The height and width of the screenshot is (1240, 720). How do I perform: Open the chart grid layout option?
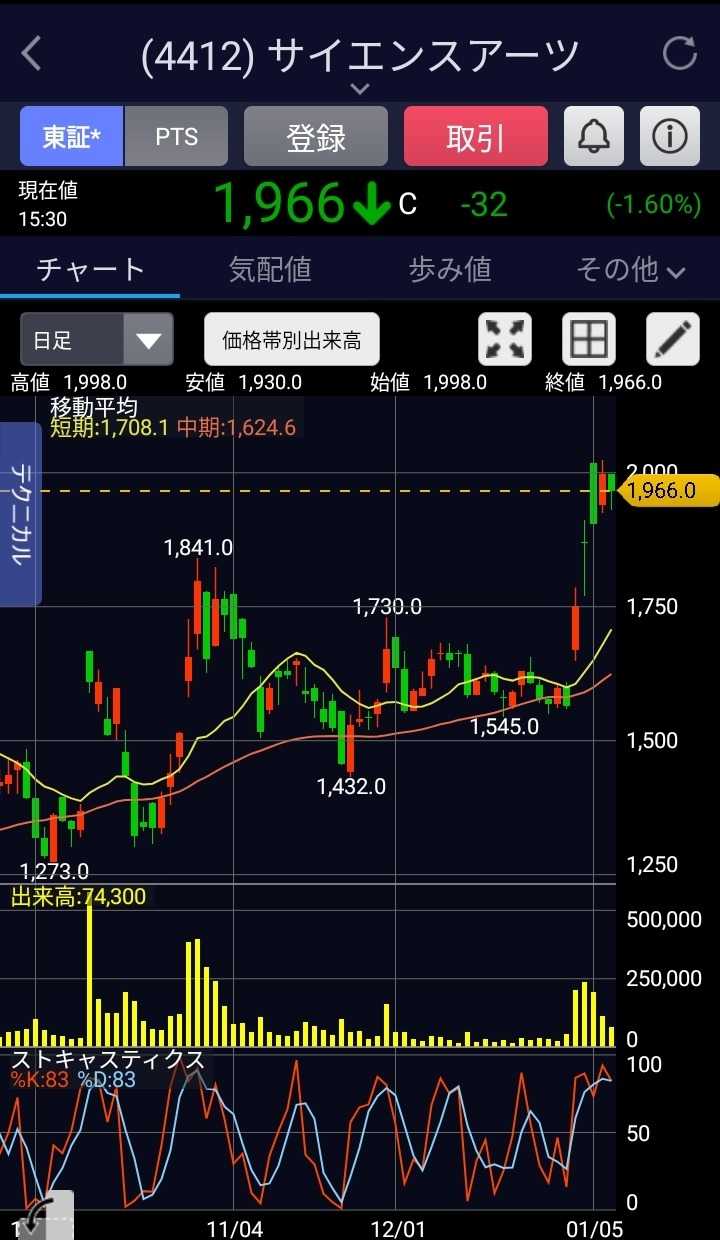pos(588,340)
